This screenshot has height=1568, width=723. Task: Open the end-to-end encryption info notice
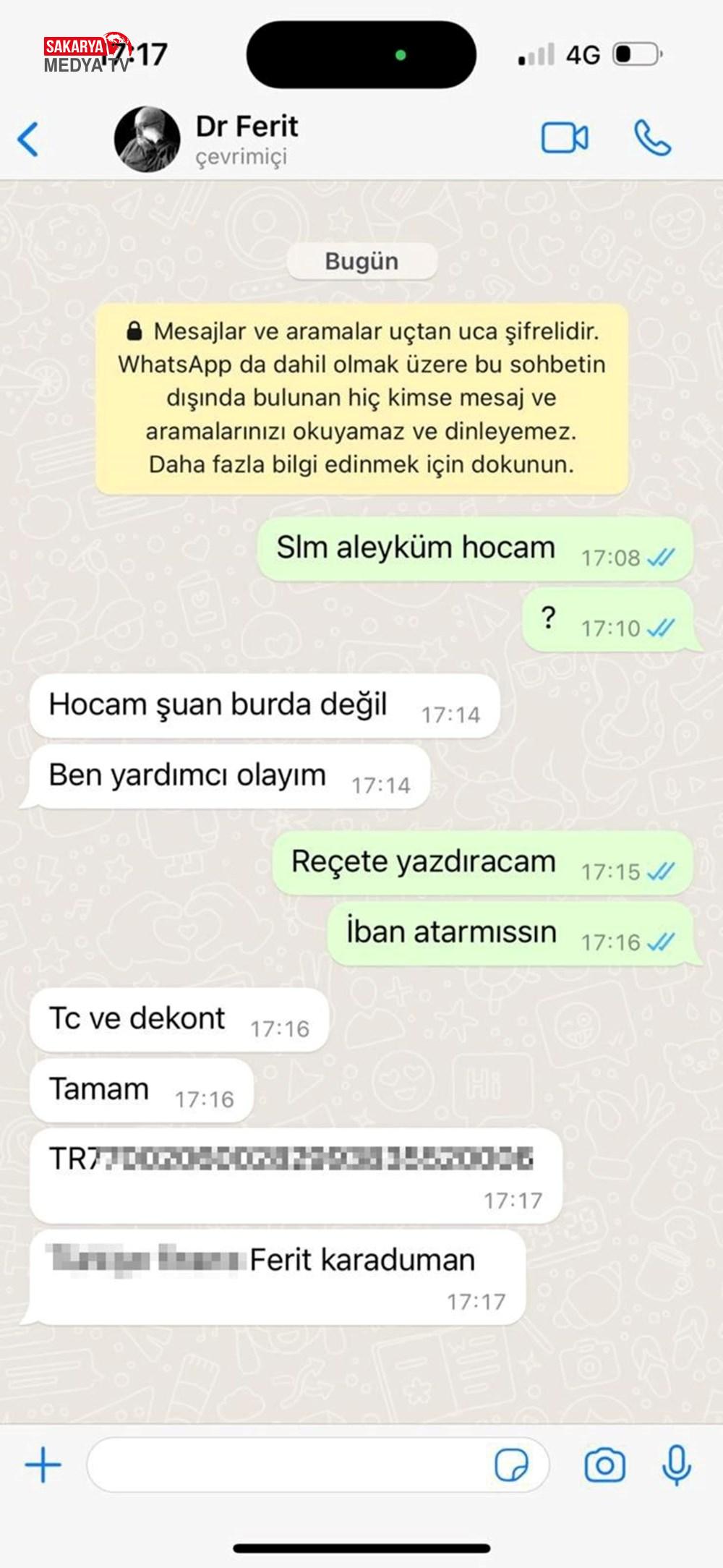pos(361,398)
